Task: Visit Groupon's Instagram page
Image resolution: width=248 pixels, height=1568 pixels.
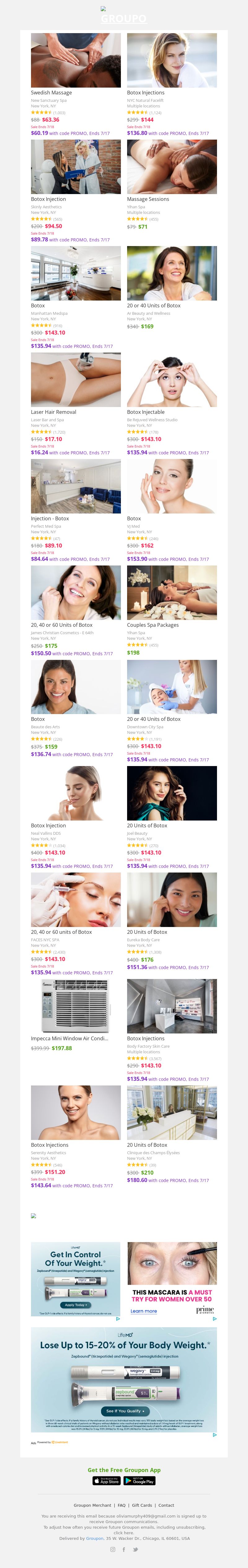Action: click(x=112, y=1549)
